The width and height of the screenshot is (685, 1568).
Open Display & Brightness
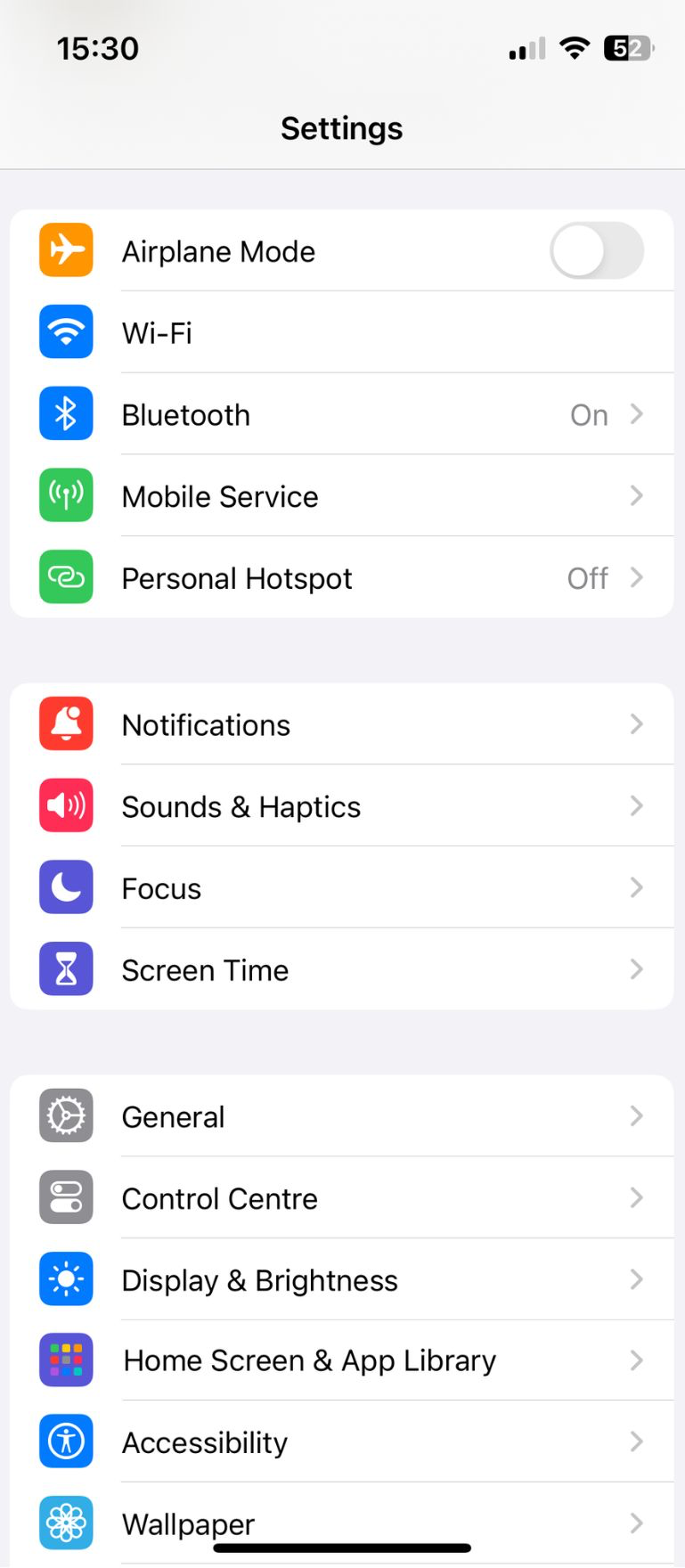[342, 1281]
